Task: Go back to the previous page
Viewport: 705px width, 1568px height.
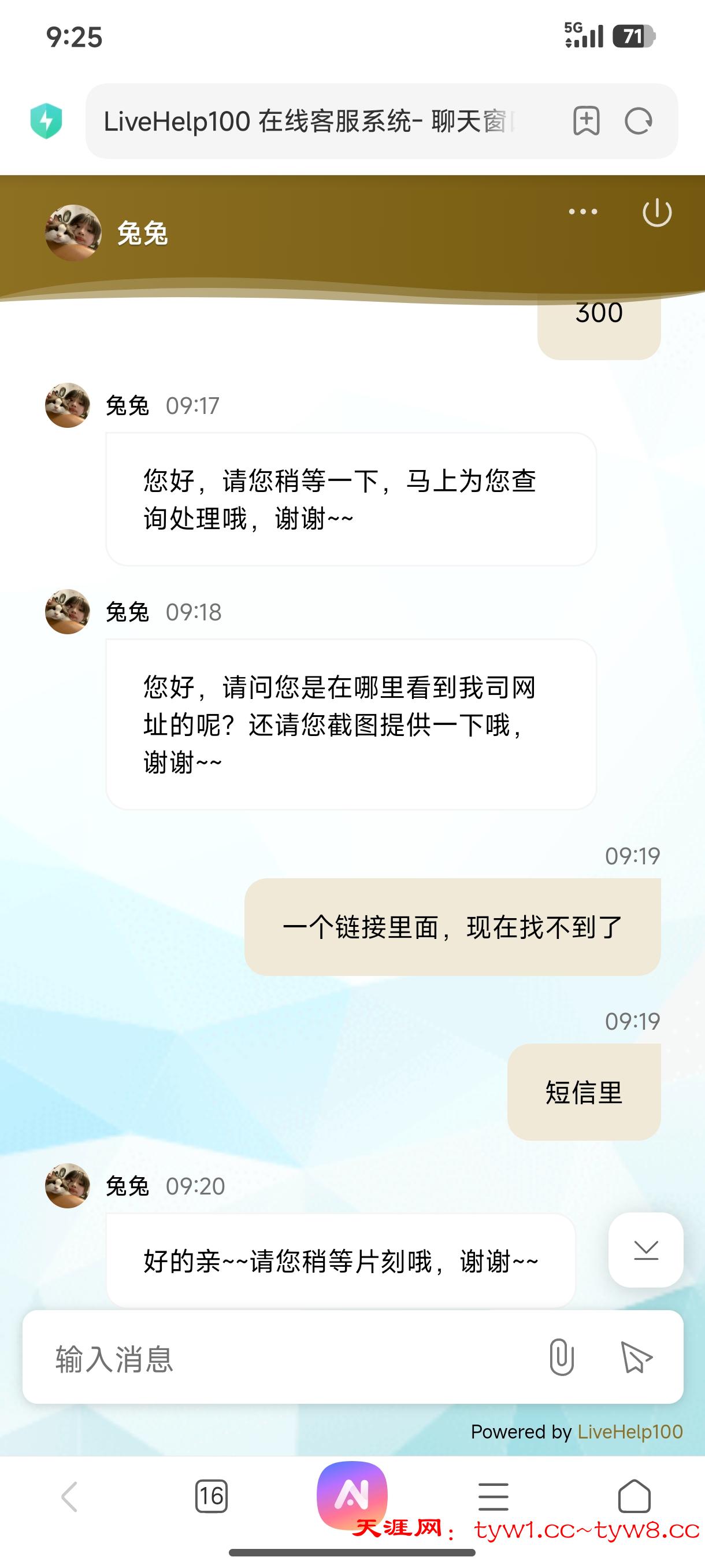Action: (69, 1497)
